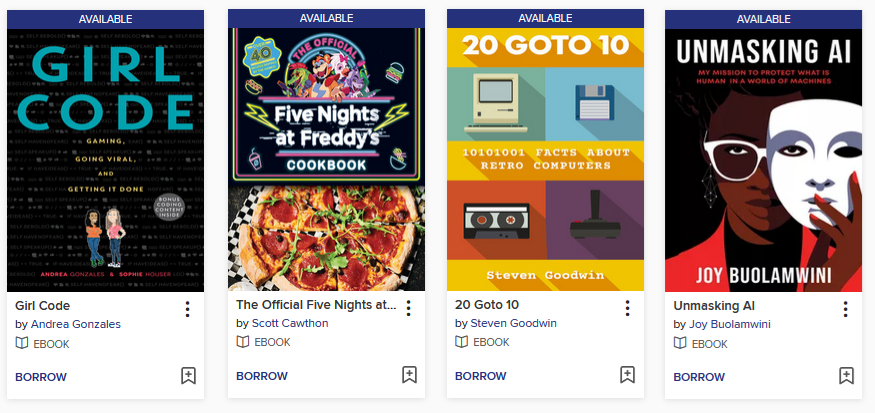Open more options for Unmasking AI
This screenshot has height=413, width=875.
[x=845, y=309]
